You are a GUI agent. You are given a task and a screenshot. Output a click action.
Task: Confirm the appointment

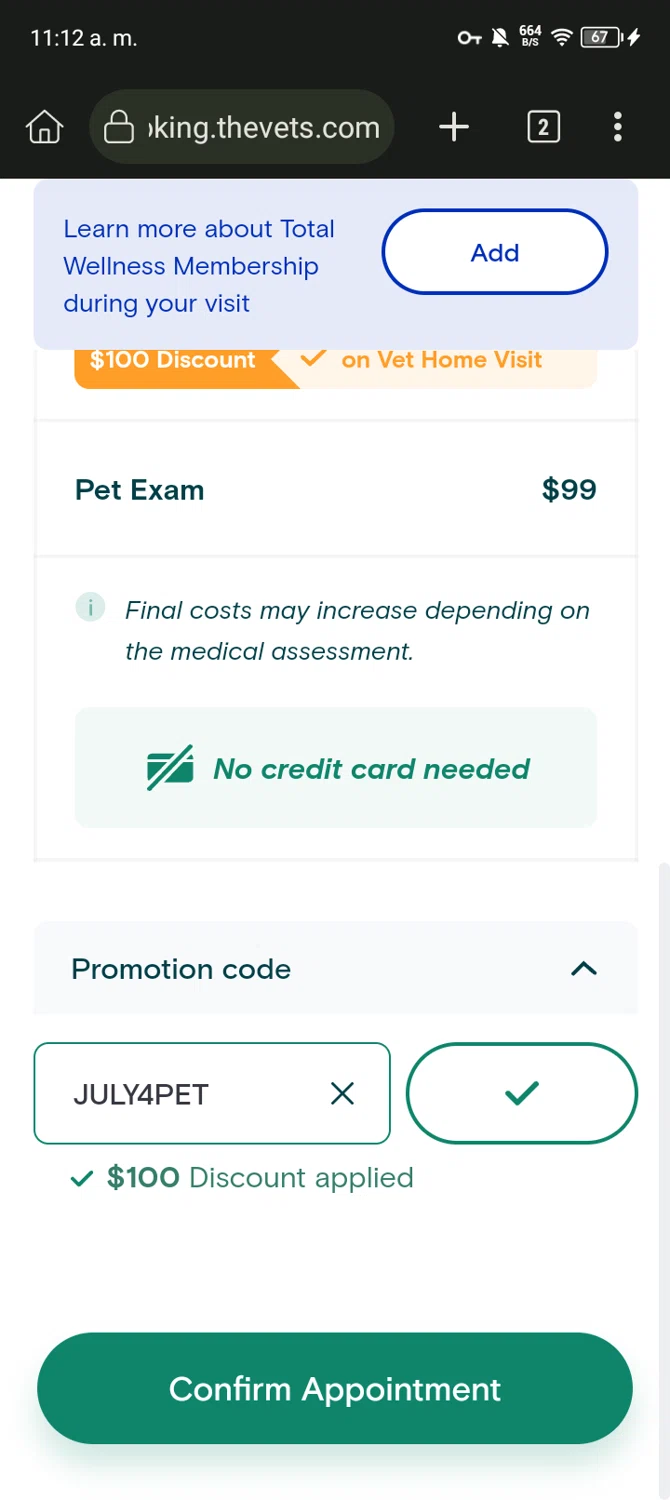[x=335, y=1388]
